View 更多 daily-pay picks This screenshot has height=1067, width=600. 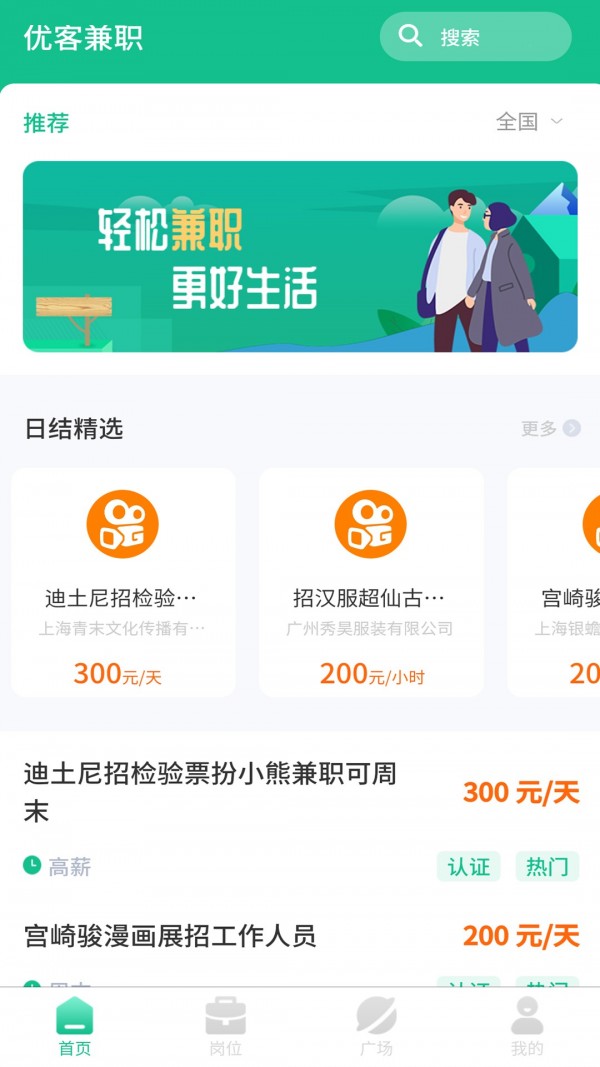[550, 429]
